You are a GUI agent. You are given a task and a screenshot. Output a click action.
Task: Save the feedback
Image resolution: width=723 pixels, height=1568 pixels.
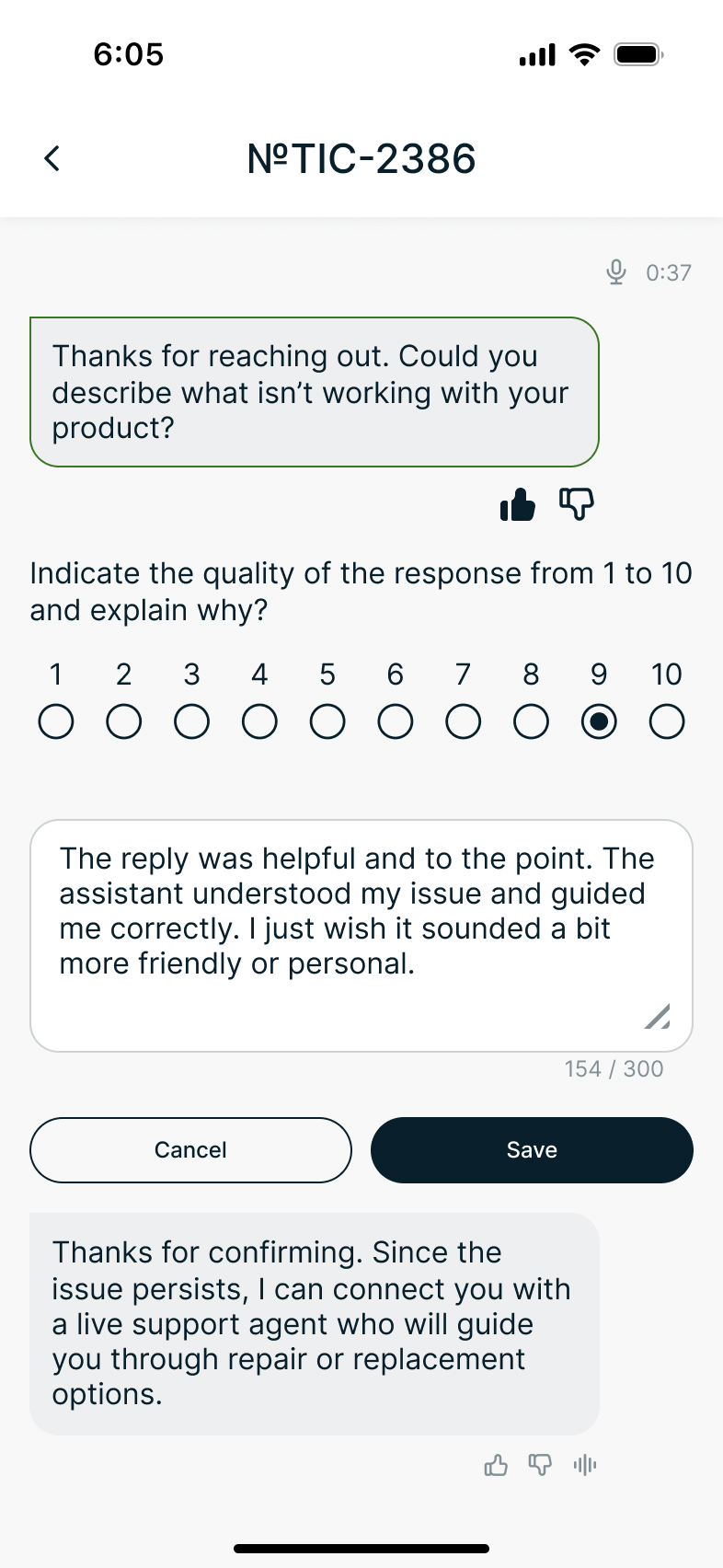[532, 1150]
